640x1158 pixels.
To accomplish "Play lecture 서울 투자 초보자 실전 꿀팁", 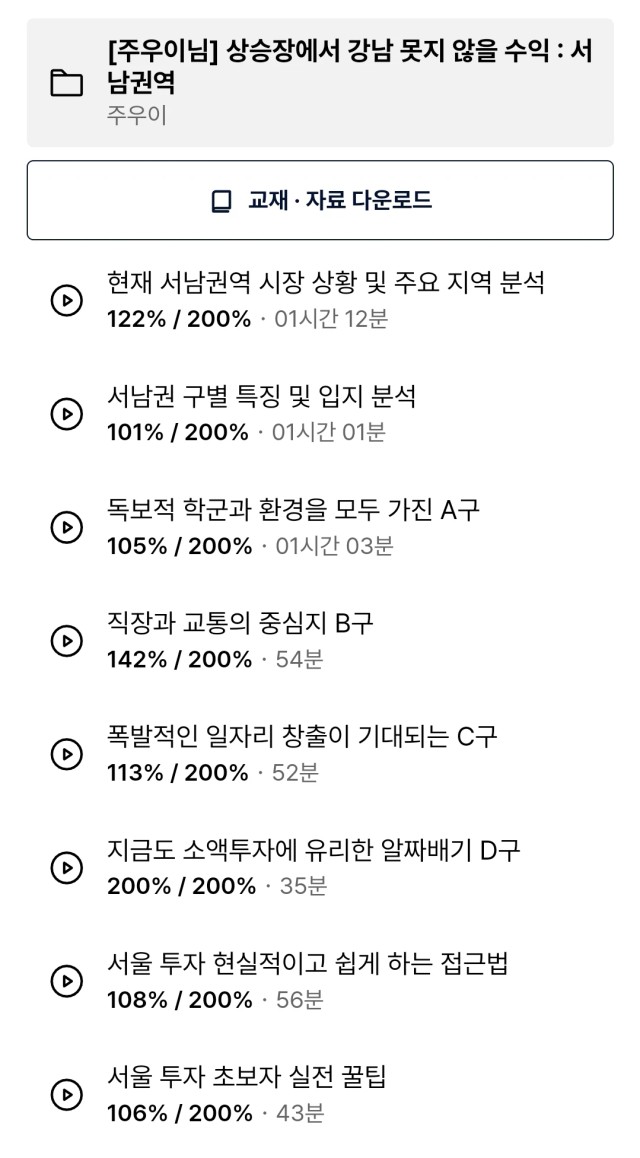I will coord(320,1094).
